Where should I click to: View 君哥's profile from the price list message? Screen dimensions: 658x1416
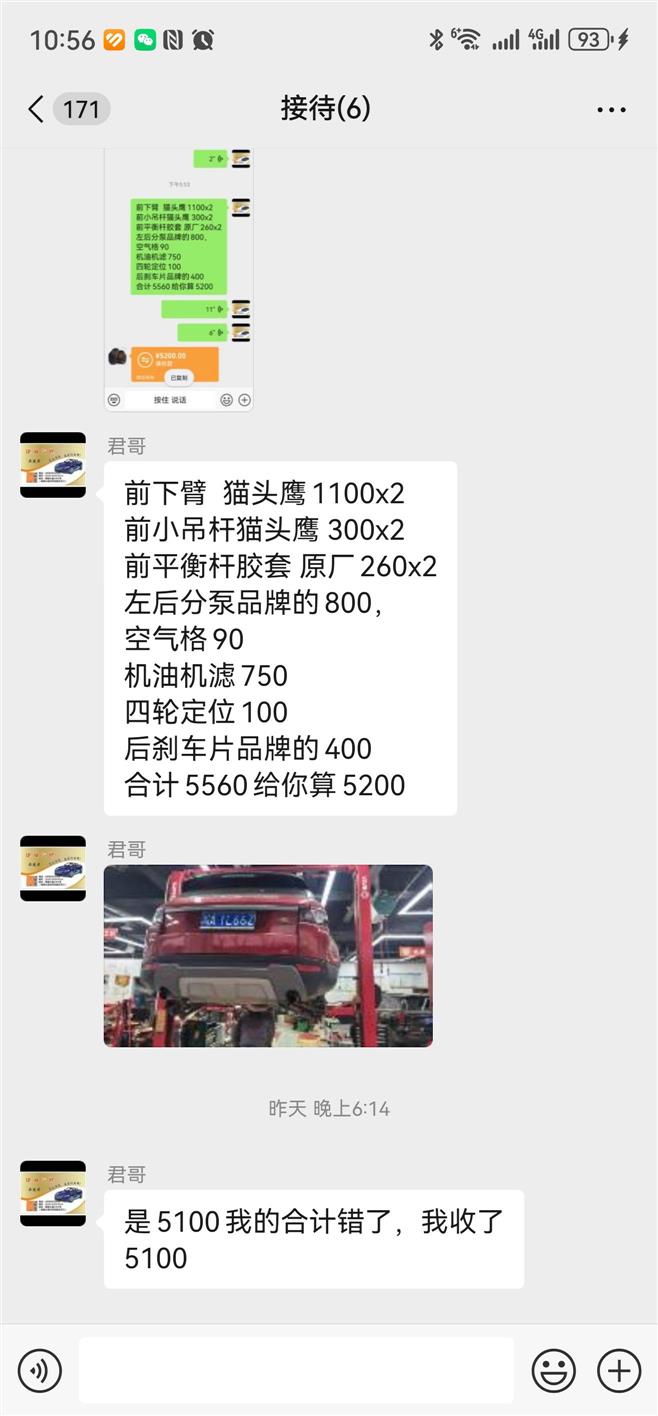tap(53, 465)
